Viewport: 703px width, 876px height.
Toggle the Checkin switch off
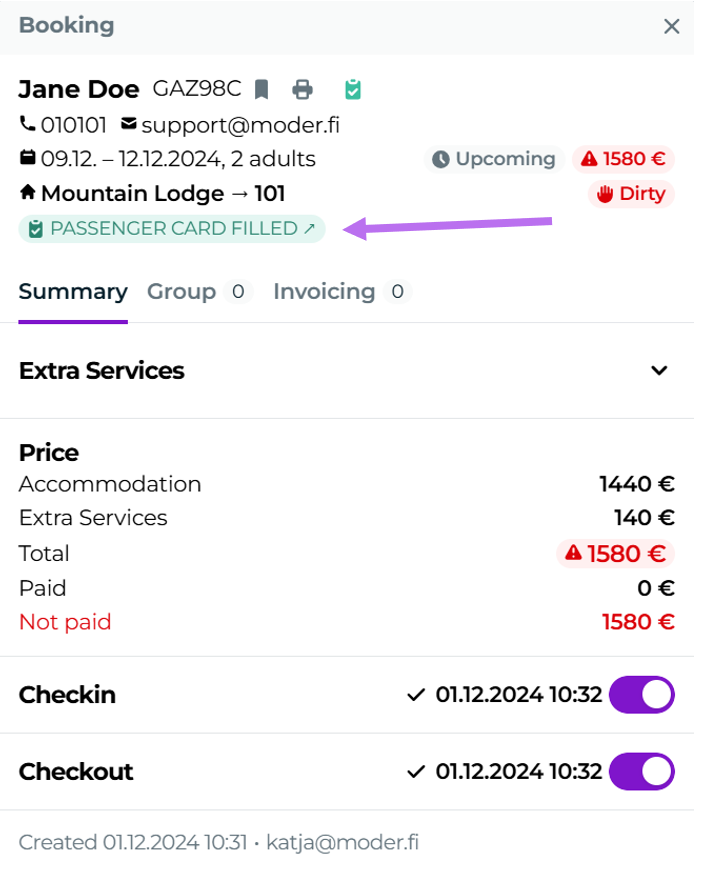[641, 695]
